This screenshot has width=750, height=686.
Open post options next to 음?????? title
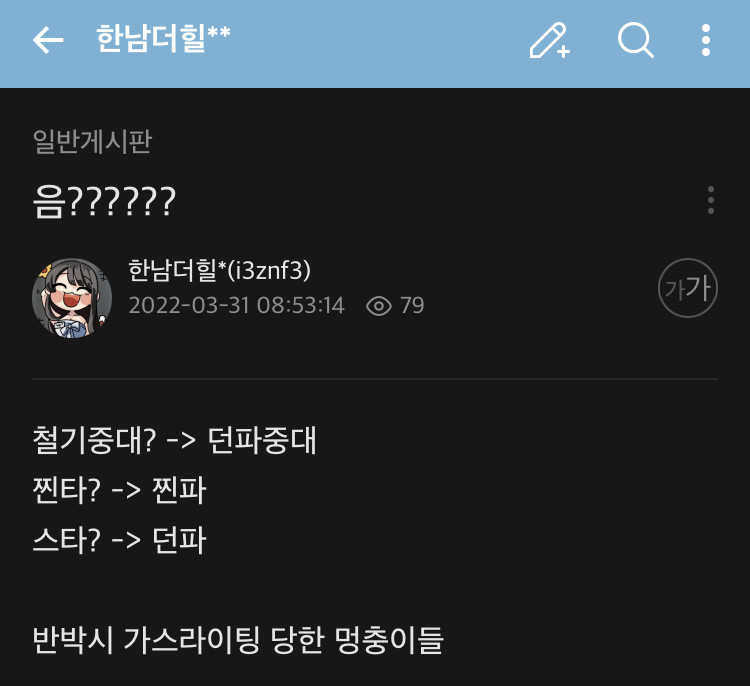(710, 200)
